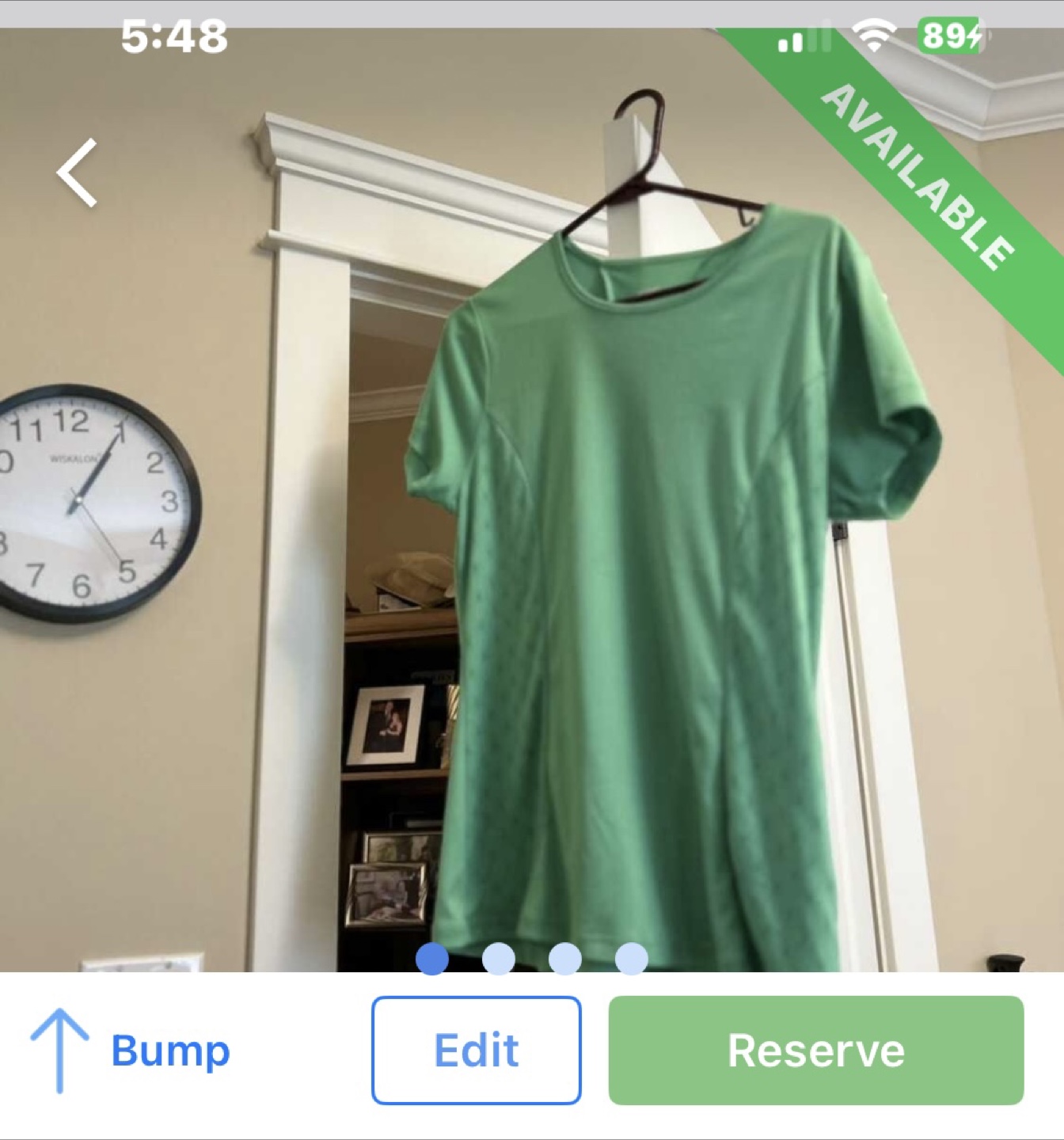Jump to the last photo dot
Viewport: 1064px width, 1140px height.
point(632,959)
